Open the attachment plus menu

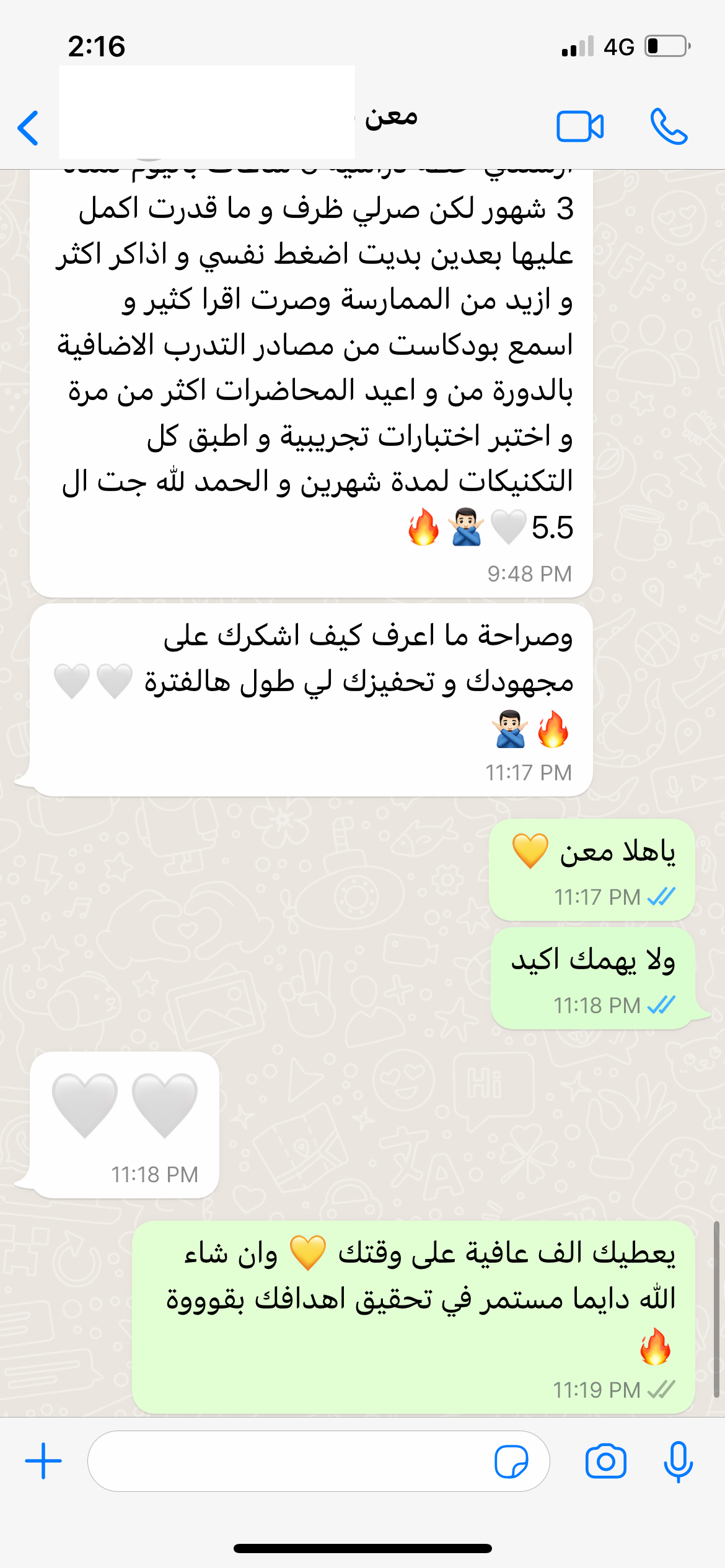(x=43, y=1461)
